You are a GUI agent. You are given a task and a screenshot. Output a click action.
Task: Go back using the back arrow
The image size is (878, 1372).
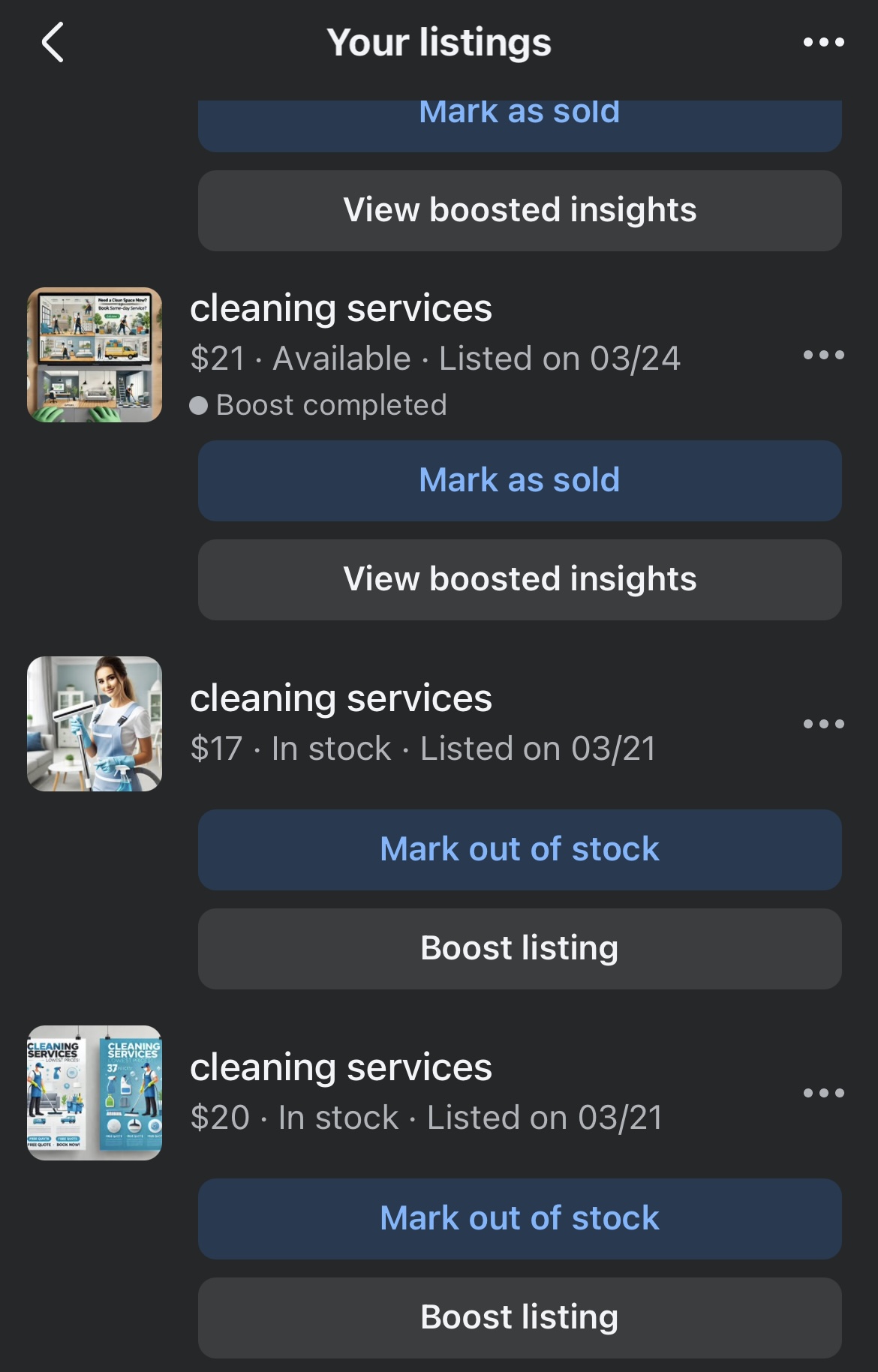(51, 41)
